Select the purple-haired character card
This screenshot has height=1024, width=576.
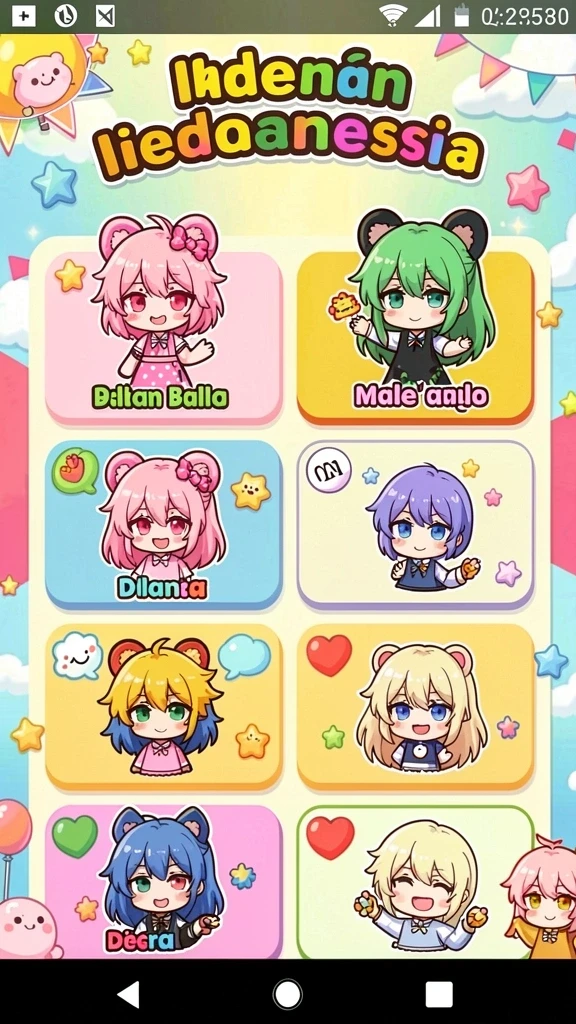[x=415, y=524]
